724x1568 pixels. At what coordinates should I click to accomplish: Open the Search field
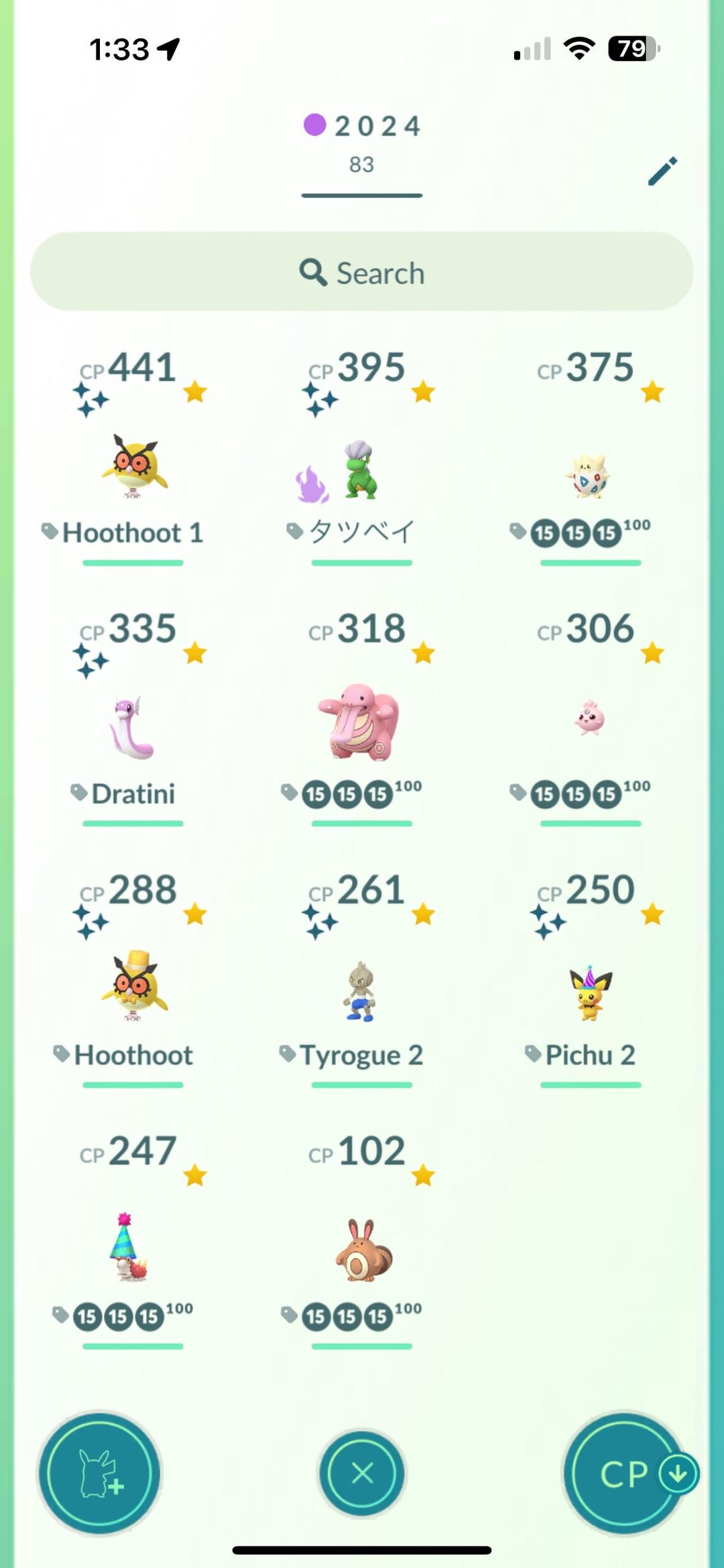362,272
